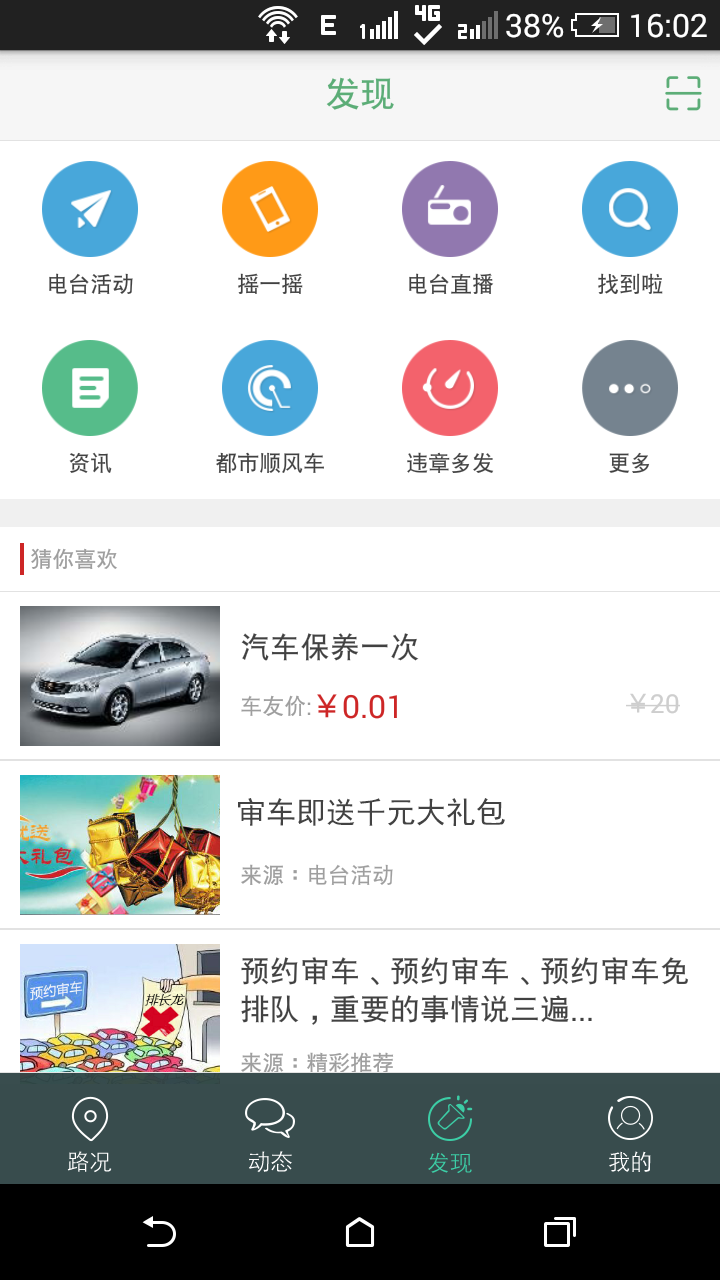
Task: Tap the 都市顺风车 carpool icon
Action: 270,388
